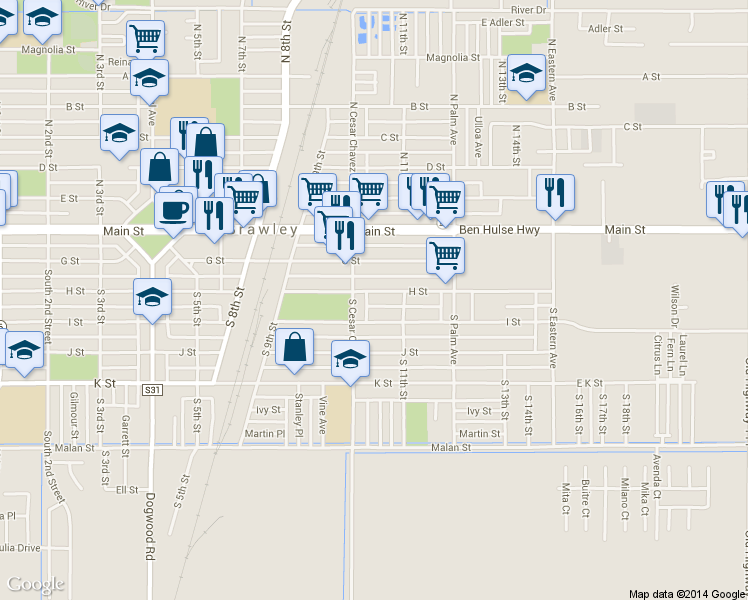Screen dimensions: 748x600
Task: Select the shopping bag marker near J St
Action: [295, 347]
